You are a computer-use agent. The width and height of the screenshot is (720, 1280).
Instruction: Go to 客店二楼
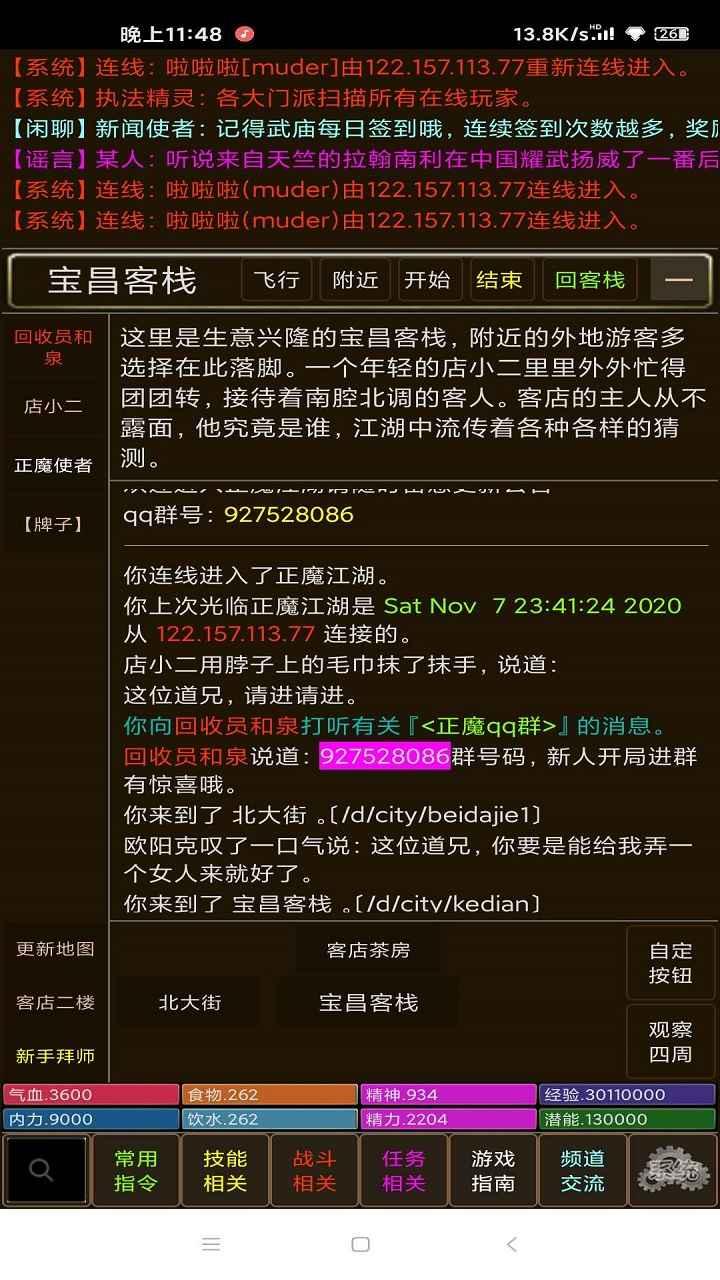pyautogui.click(x=55, y=1002)
